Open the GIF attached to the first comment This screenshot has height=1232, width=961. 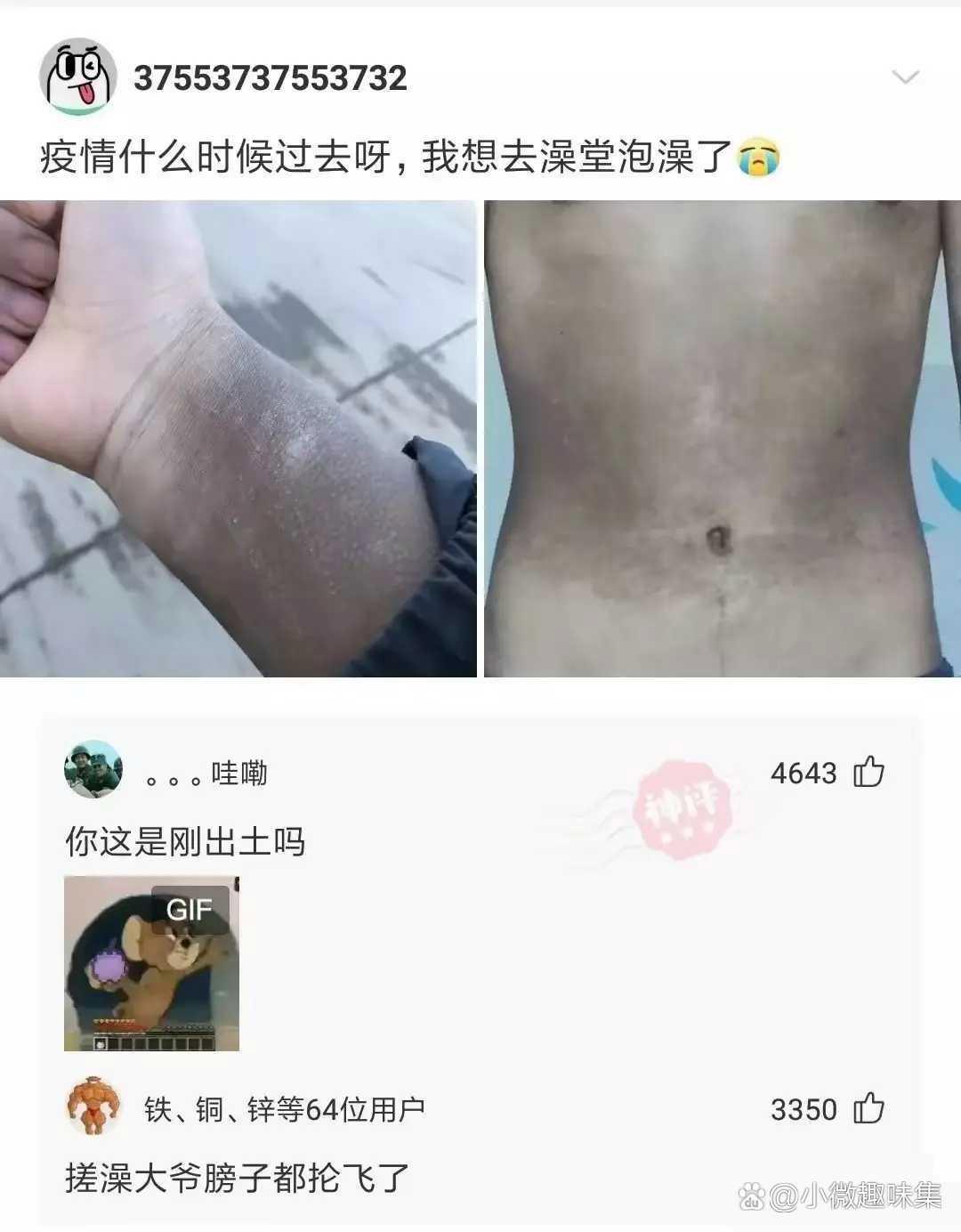(x=151, y=963)
